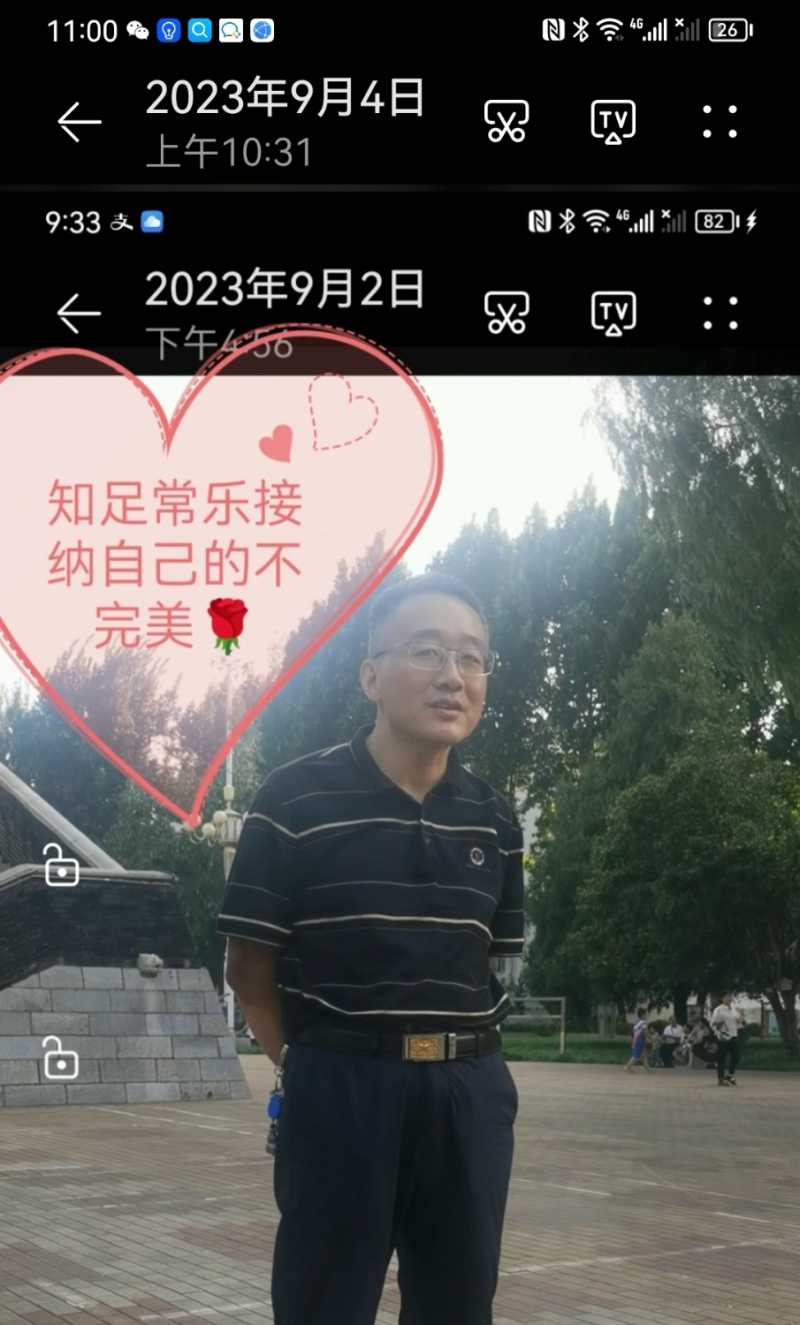Tap the compass browser icon in the status bar
Screen dimensions: 800x1325
coord(262,29)
